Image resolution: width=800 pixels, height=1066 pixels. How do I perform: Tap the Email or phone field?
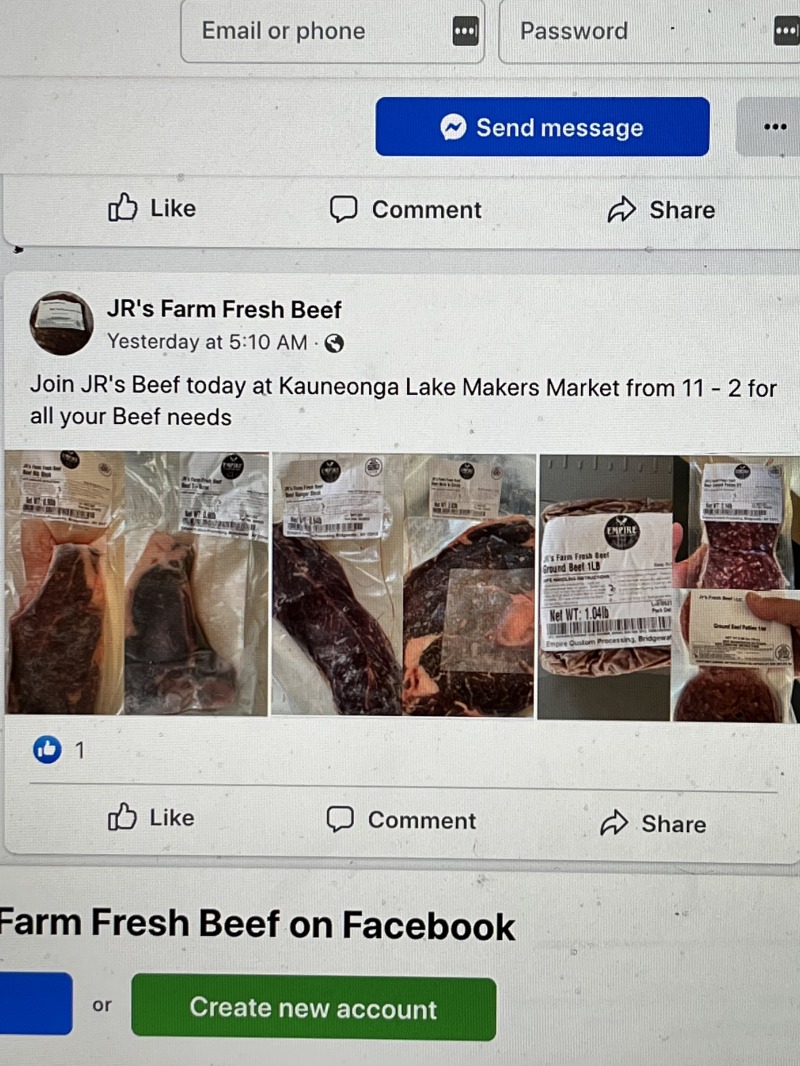coord(315,32)
